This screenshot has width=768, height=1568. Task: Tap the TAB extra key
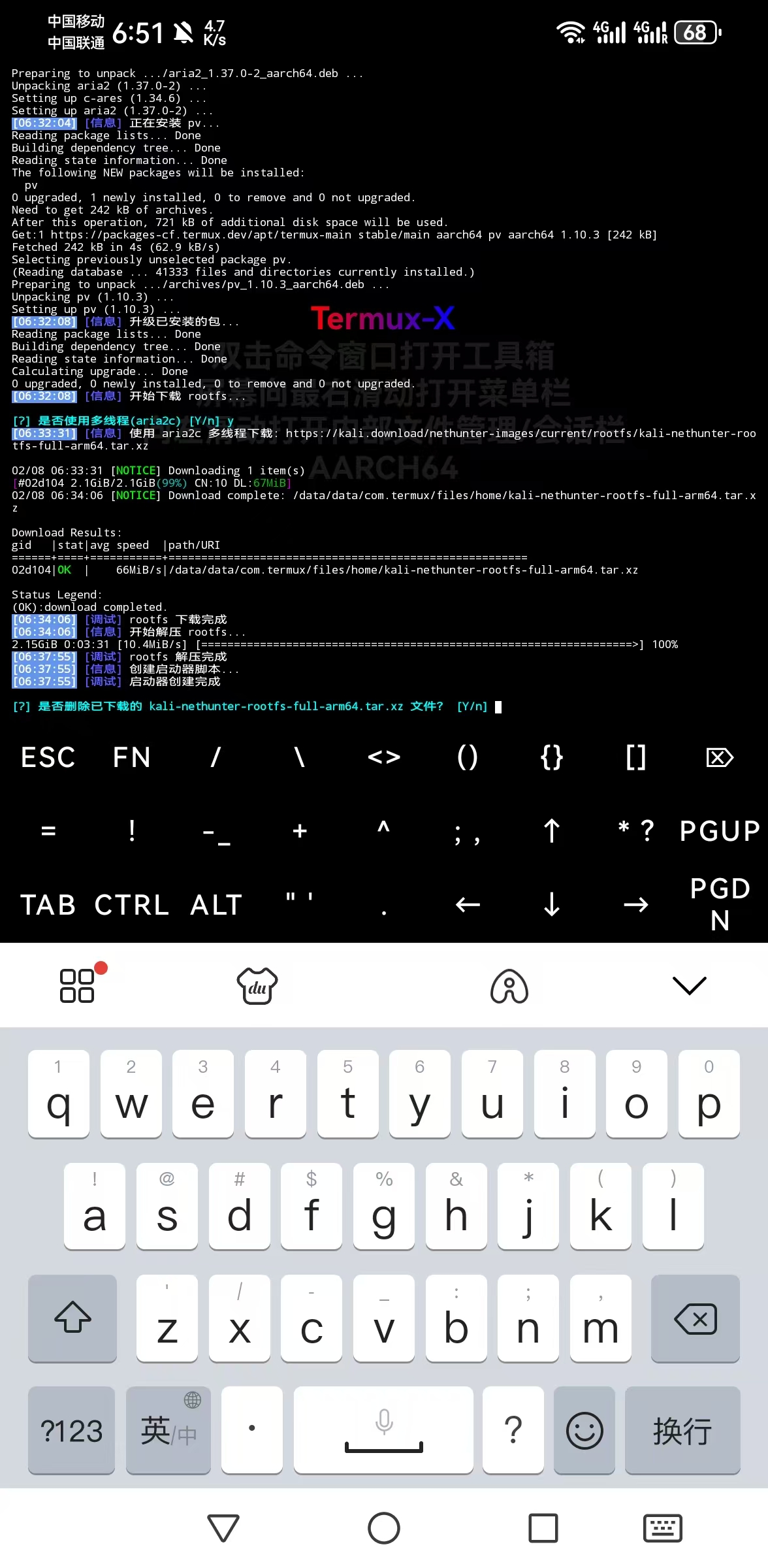click(48, 905)
